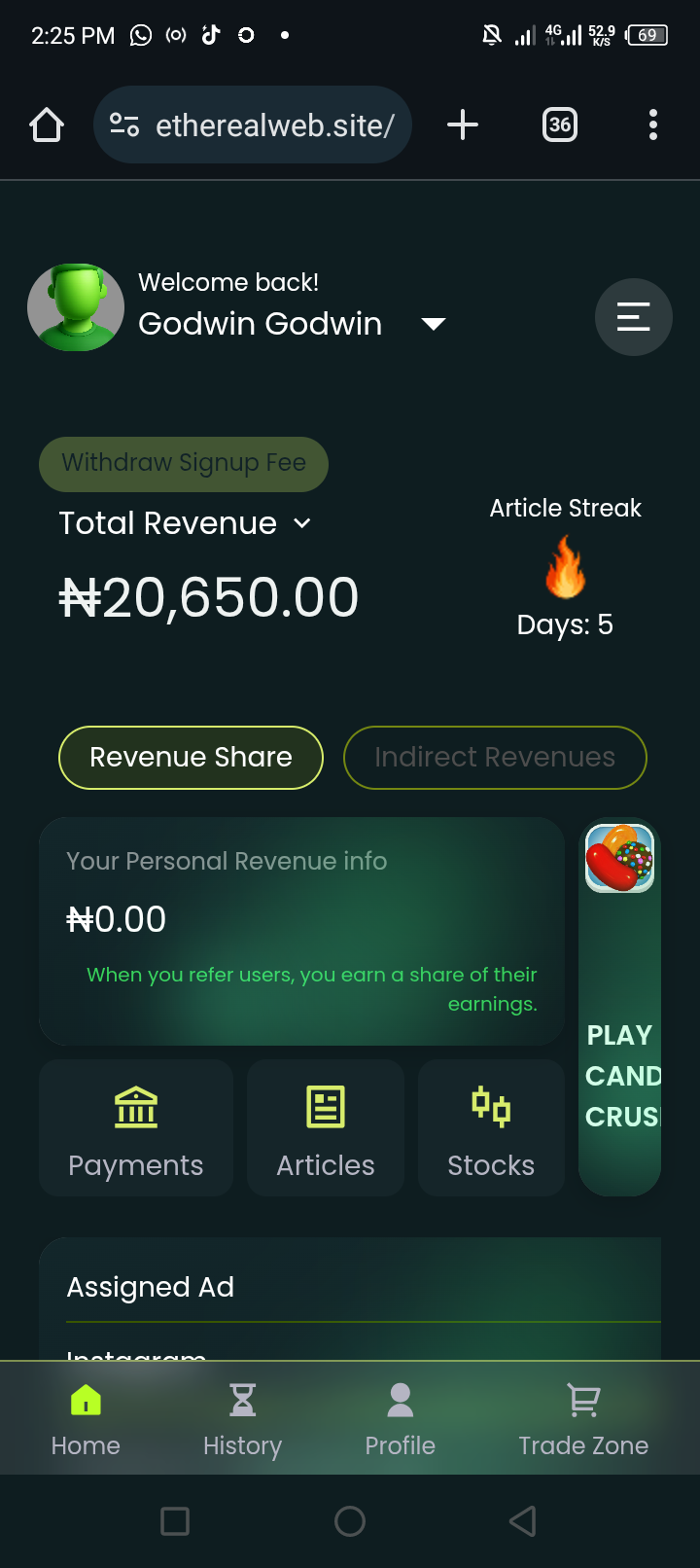
Task: Select the Revenue Share tab
Action: (x=191, y=757)
